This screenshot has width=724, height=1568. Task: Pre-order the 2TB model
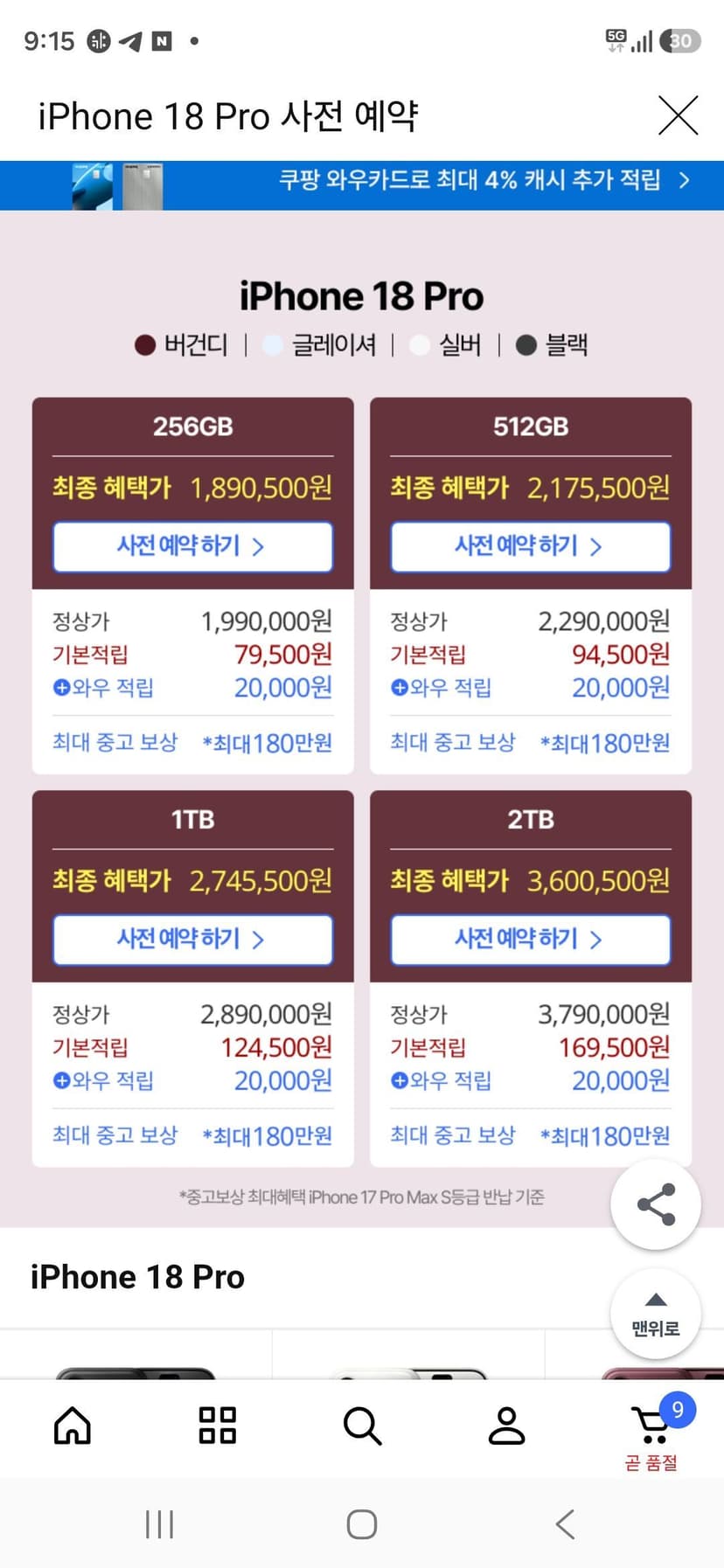(x=531, y=940)
